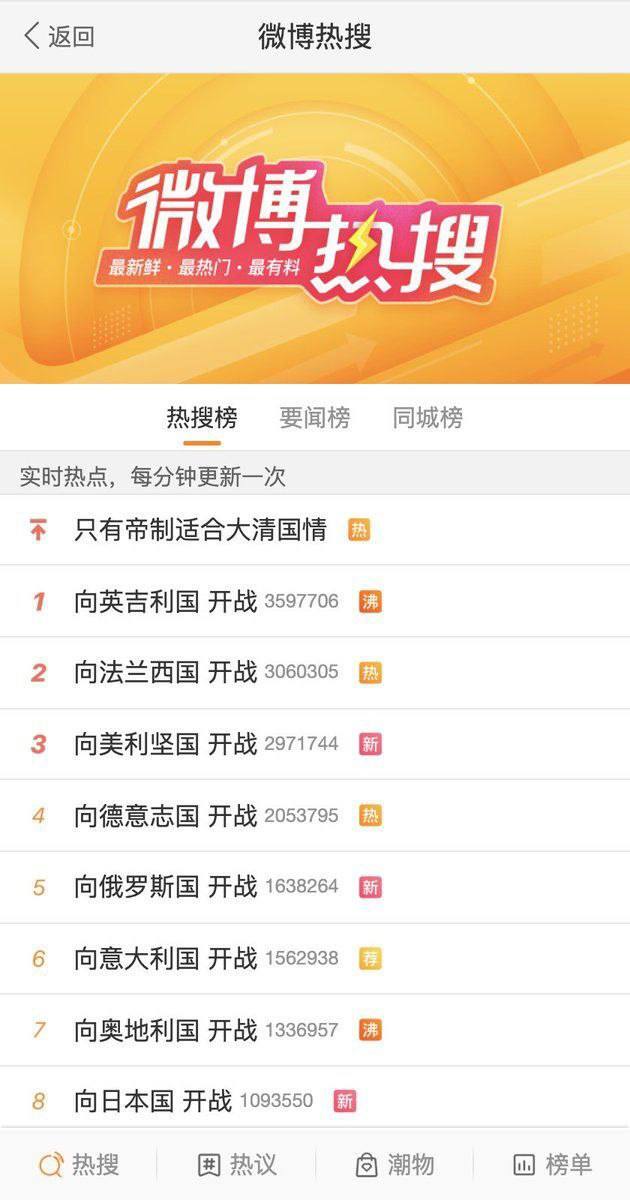Open trending item 向奥地利国 开战
Viewport: 630px width, 1200px height.
(x=166, y=1030)
